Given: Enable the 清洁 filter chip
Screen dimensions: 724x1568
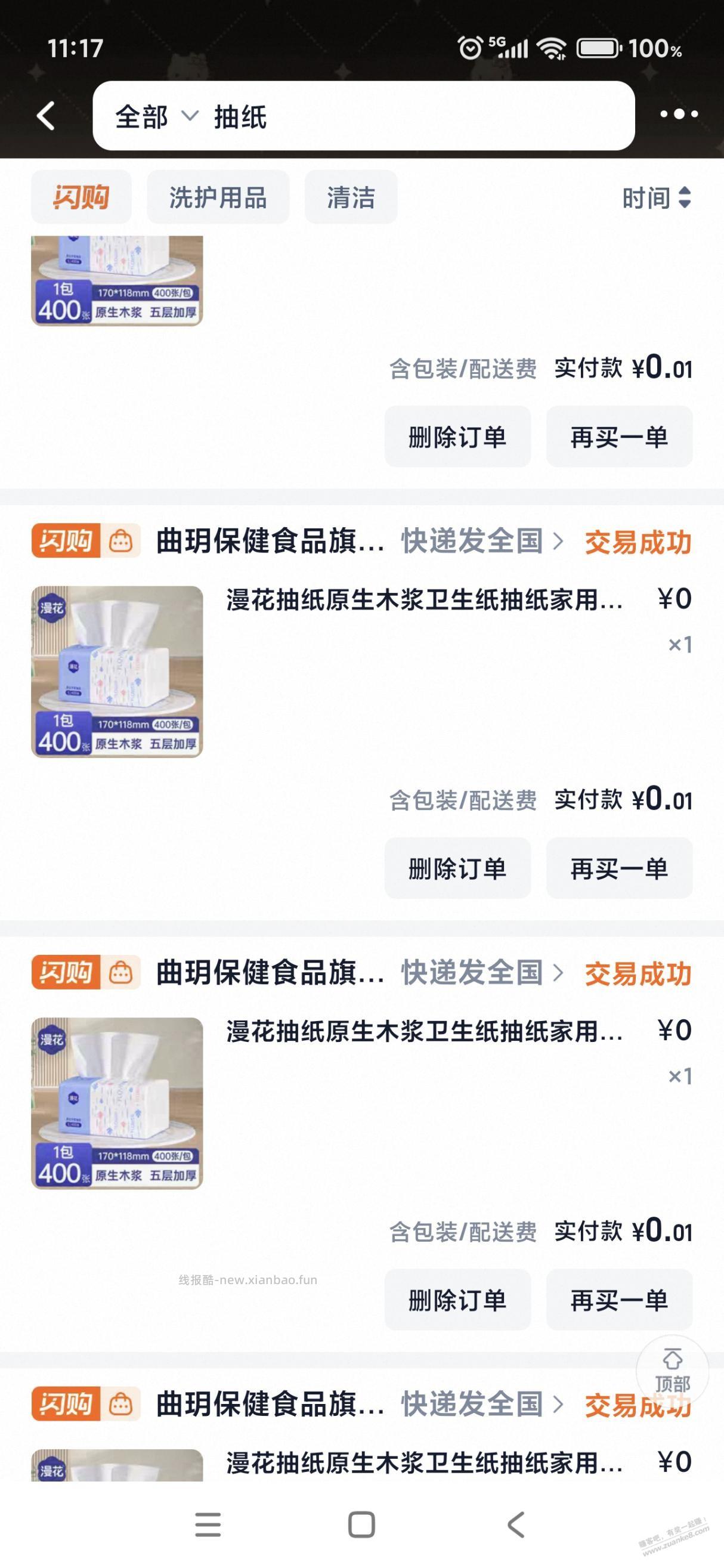Looking at the screenshot, I should (351, 198).
